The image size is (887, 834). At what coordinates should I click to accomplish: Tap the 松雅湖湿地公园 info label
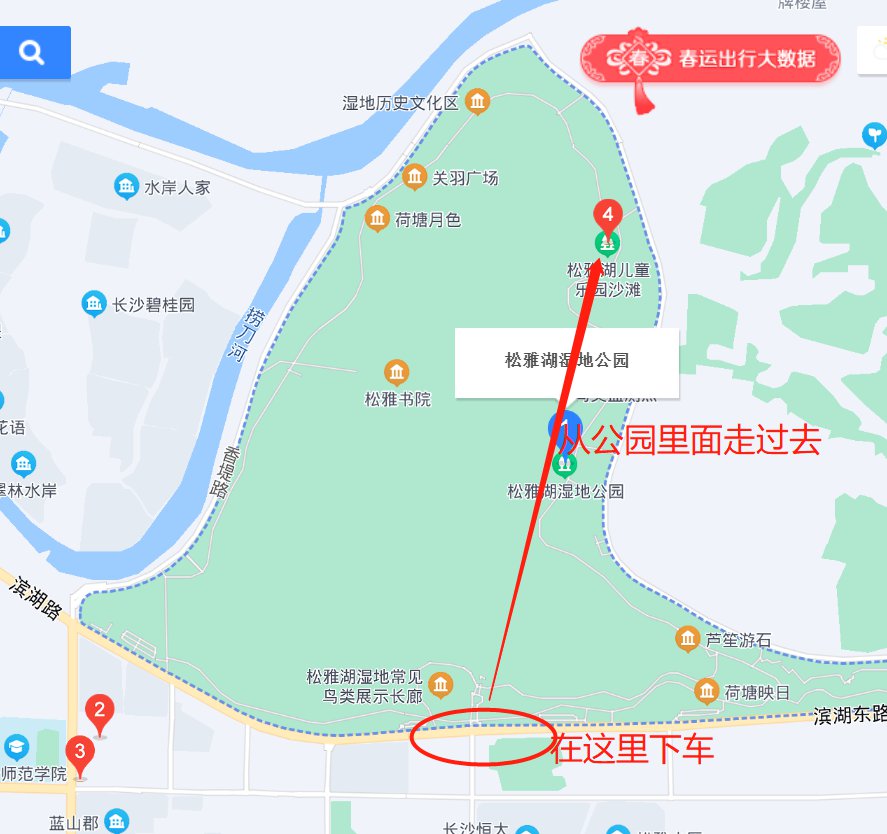(x=567, y=360)
